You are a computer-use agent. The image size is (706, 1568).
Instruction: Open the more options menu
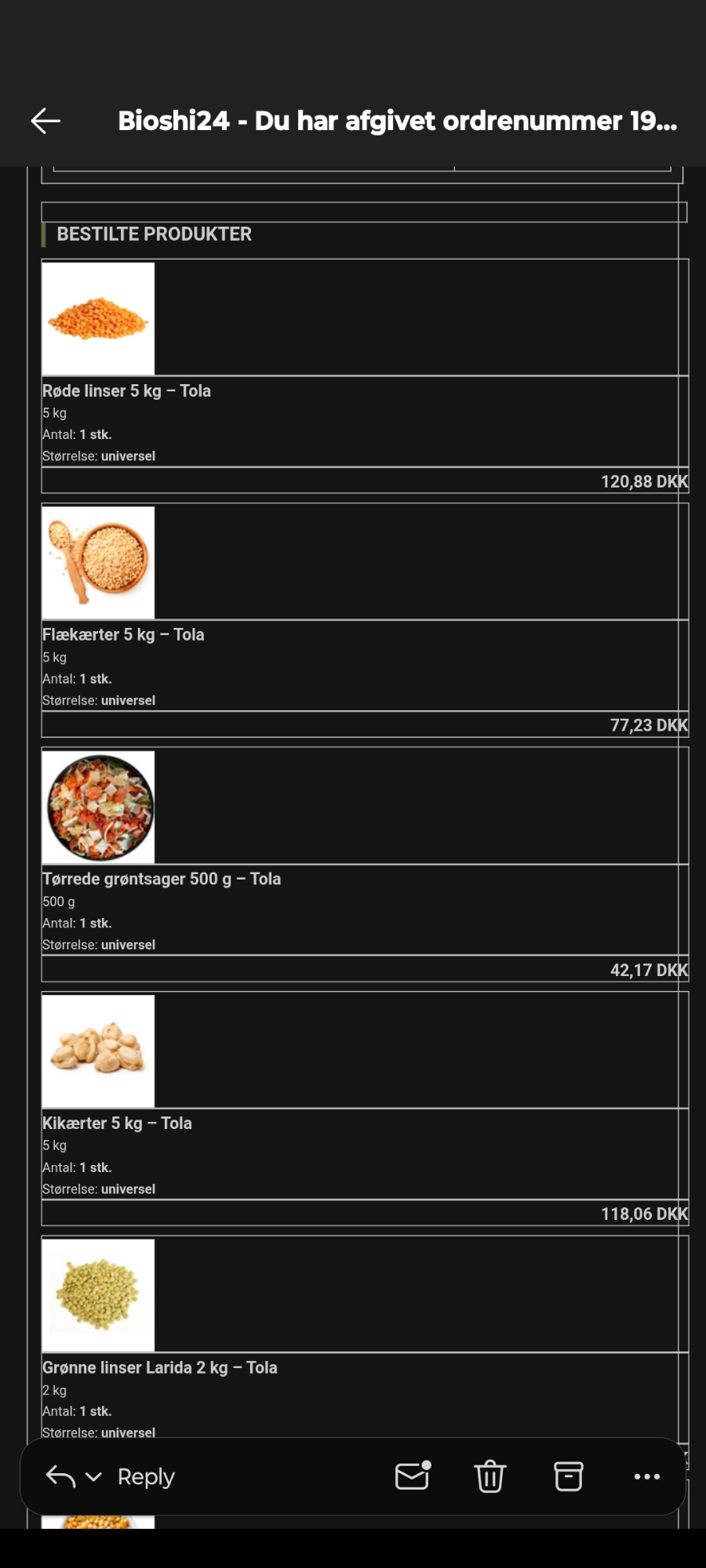[x=647, y=1476]
